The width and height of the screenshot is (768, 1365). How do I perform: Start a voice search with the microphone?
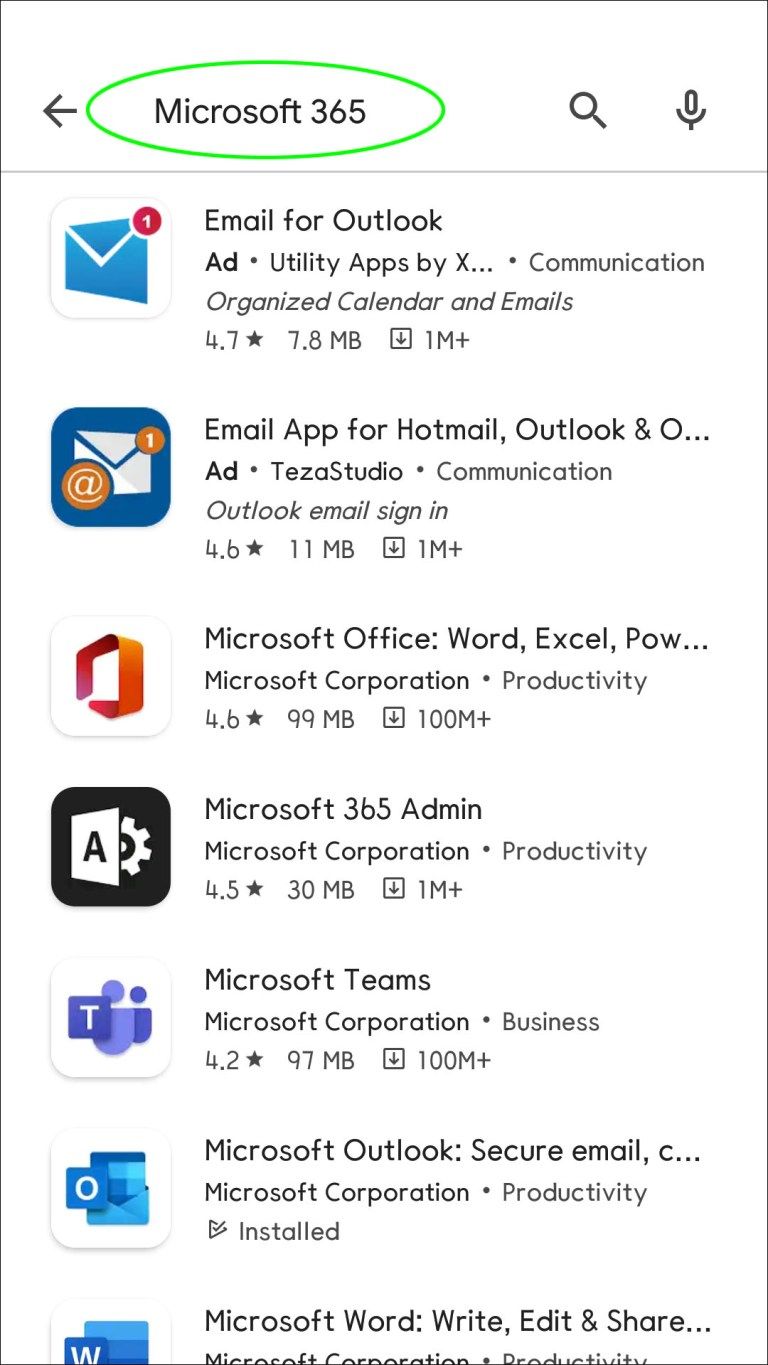(x=690, y=111)
